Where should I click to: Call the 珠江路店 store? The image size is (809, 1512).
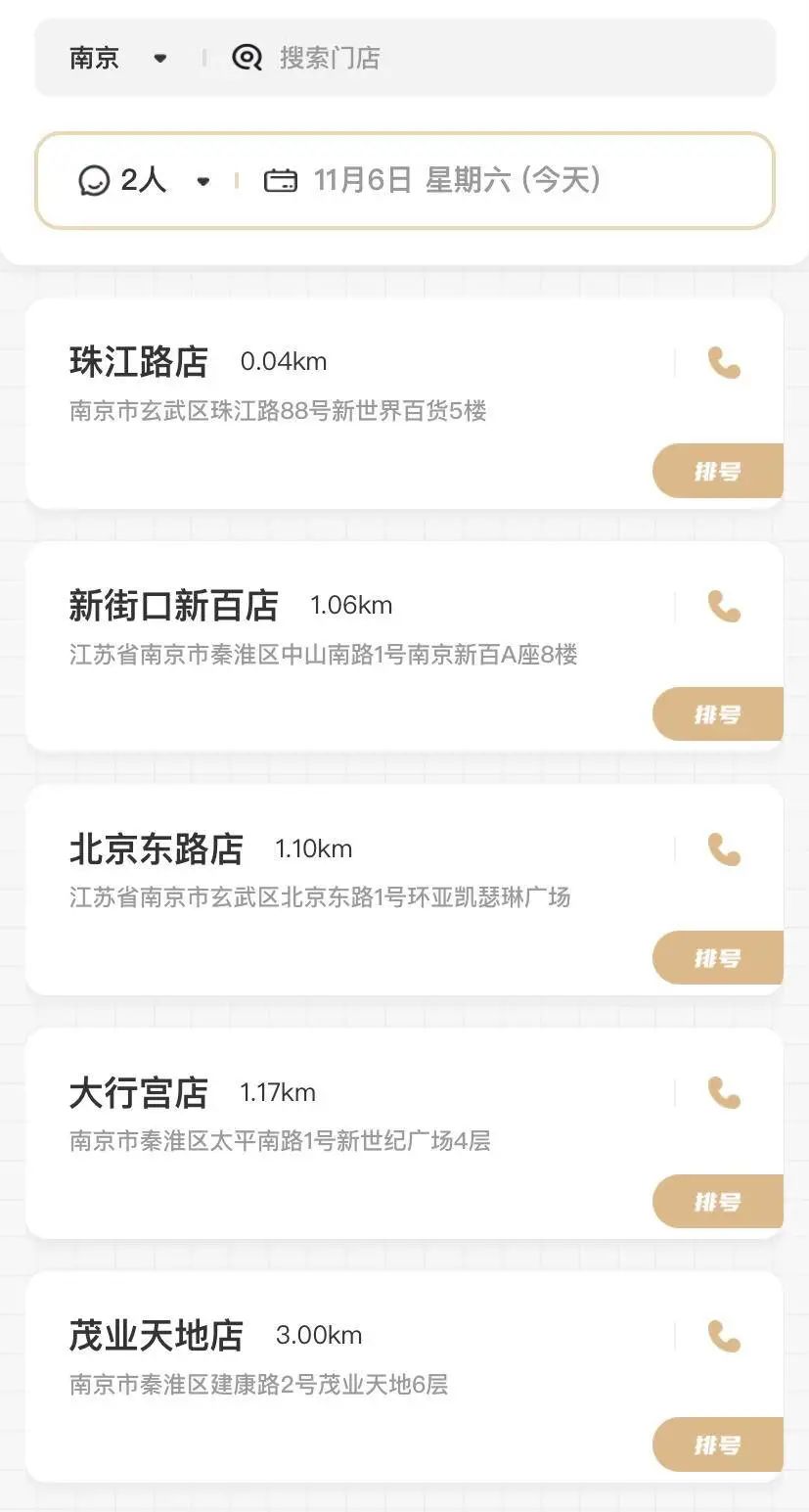click(x=724, y=363)
